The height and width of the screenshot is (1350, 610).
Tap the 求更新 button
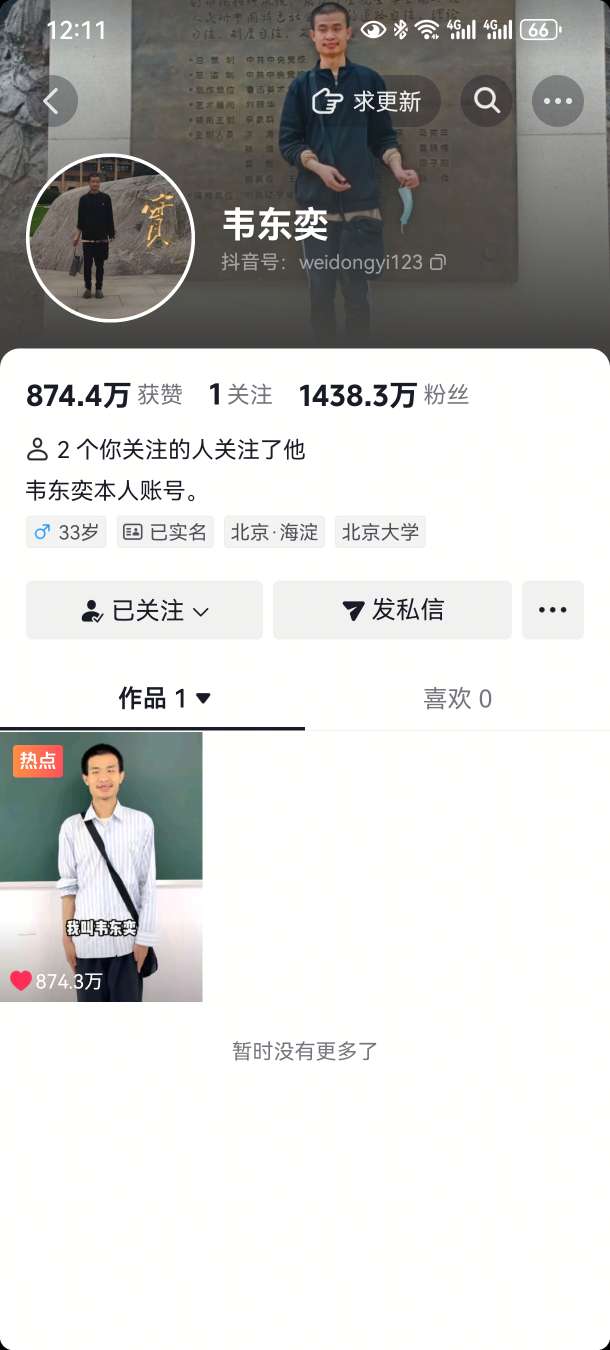point(366,101)
